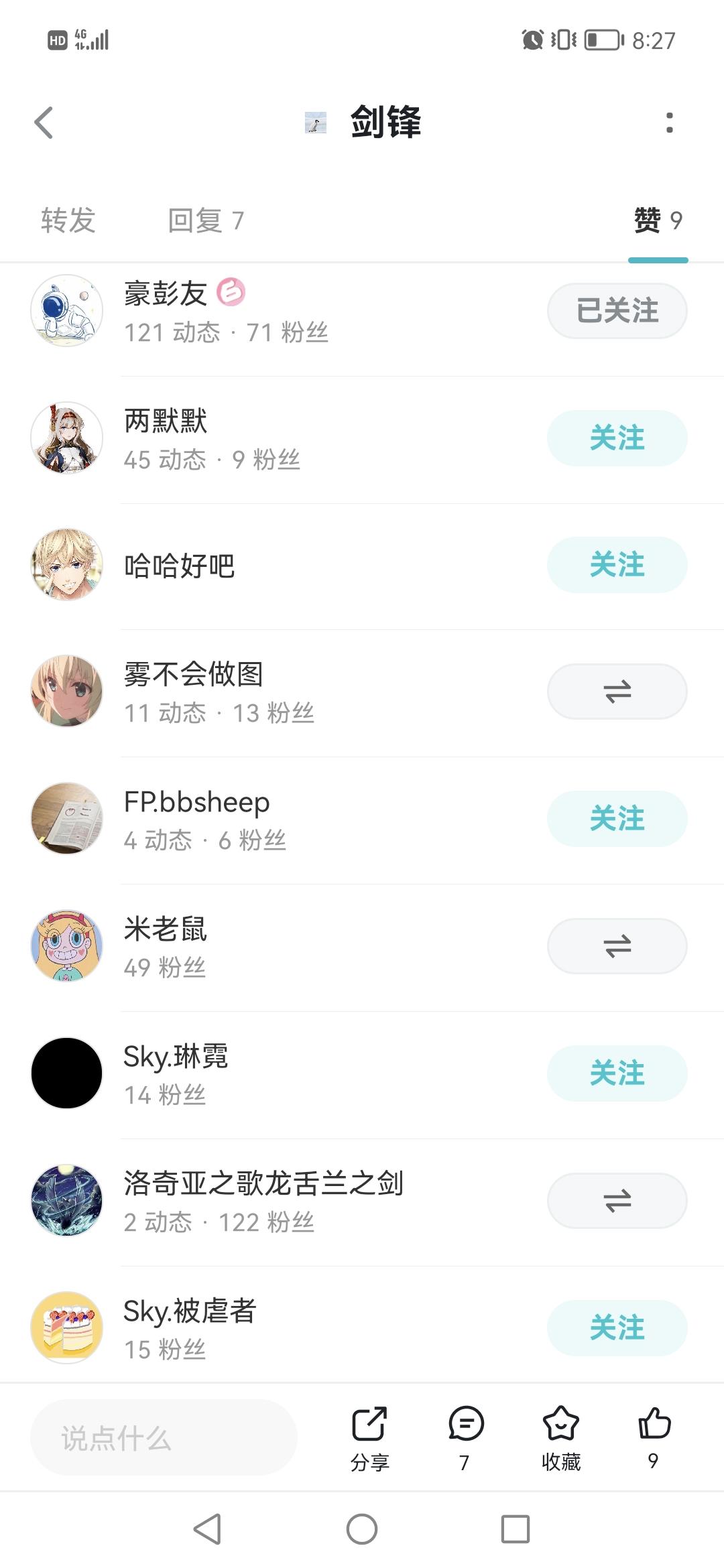This screenshot has height=1568, width=724.
Task: Tap mutual-follow button beside 米老鼠
Action: coord(617,946)
